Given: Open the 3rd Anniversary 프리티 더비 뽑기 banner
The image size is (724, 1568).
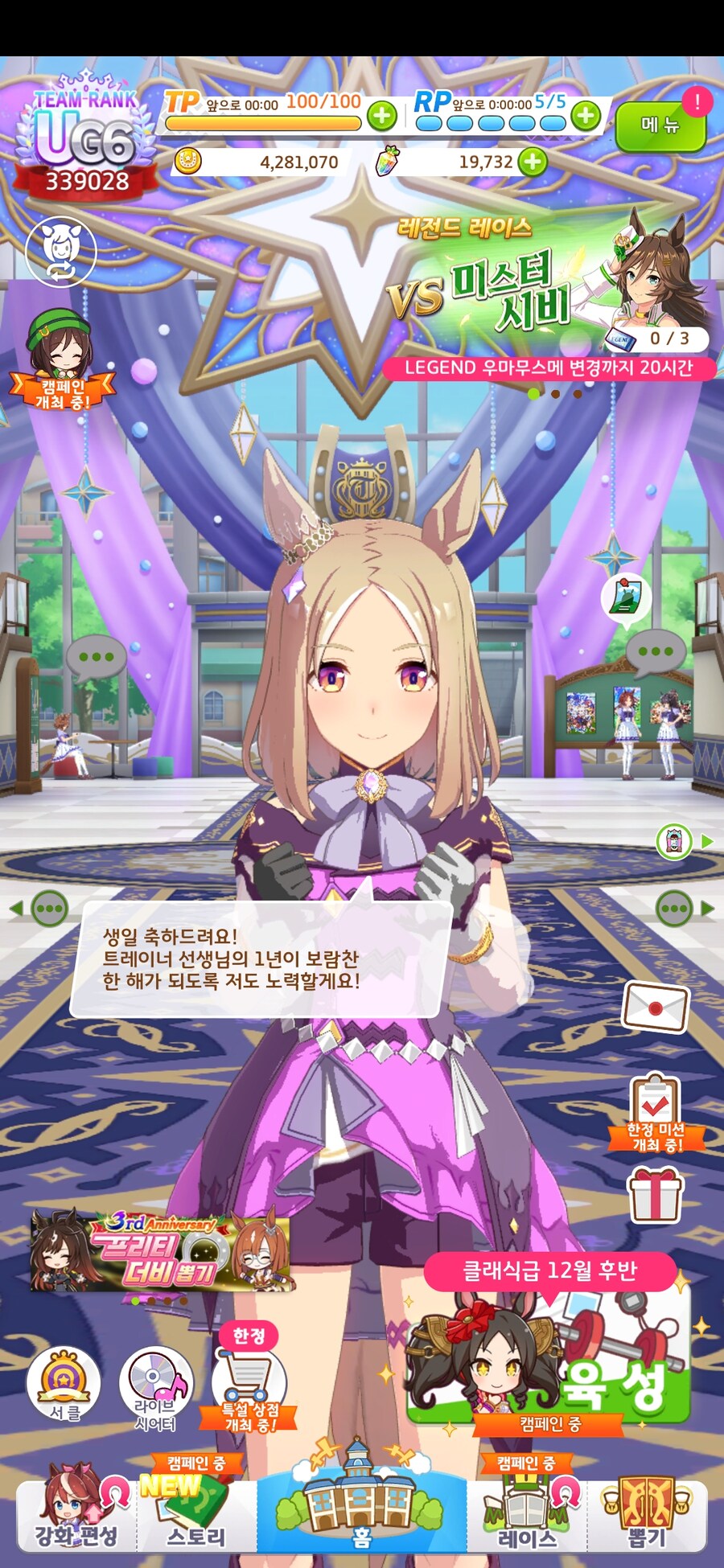Looking at the screenshot, I should click(x=161, y=1252).
